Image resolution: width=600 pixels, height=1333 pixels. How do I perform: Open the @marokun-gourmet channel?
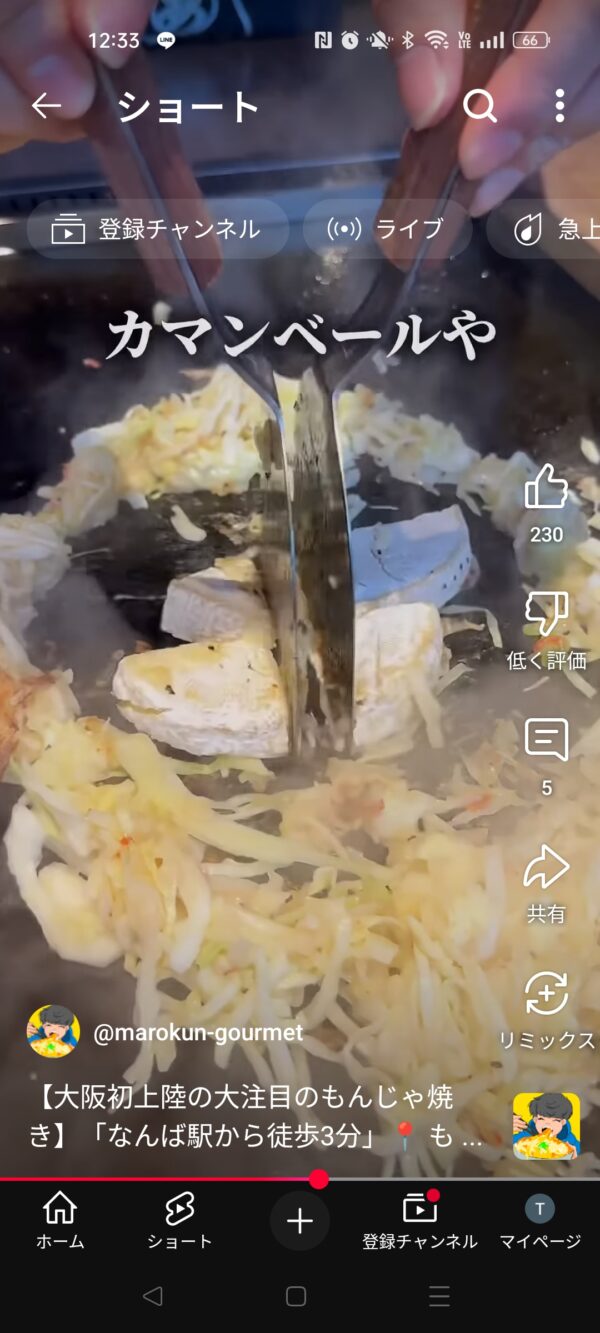(197, 1033)
